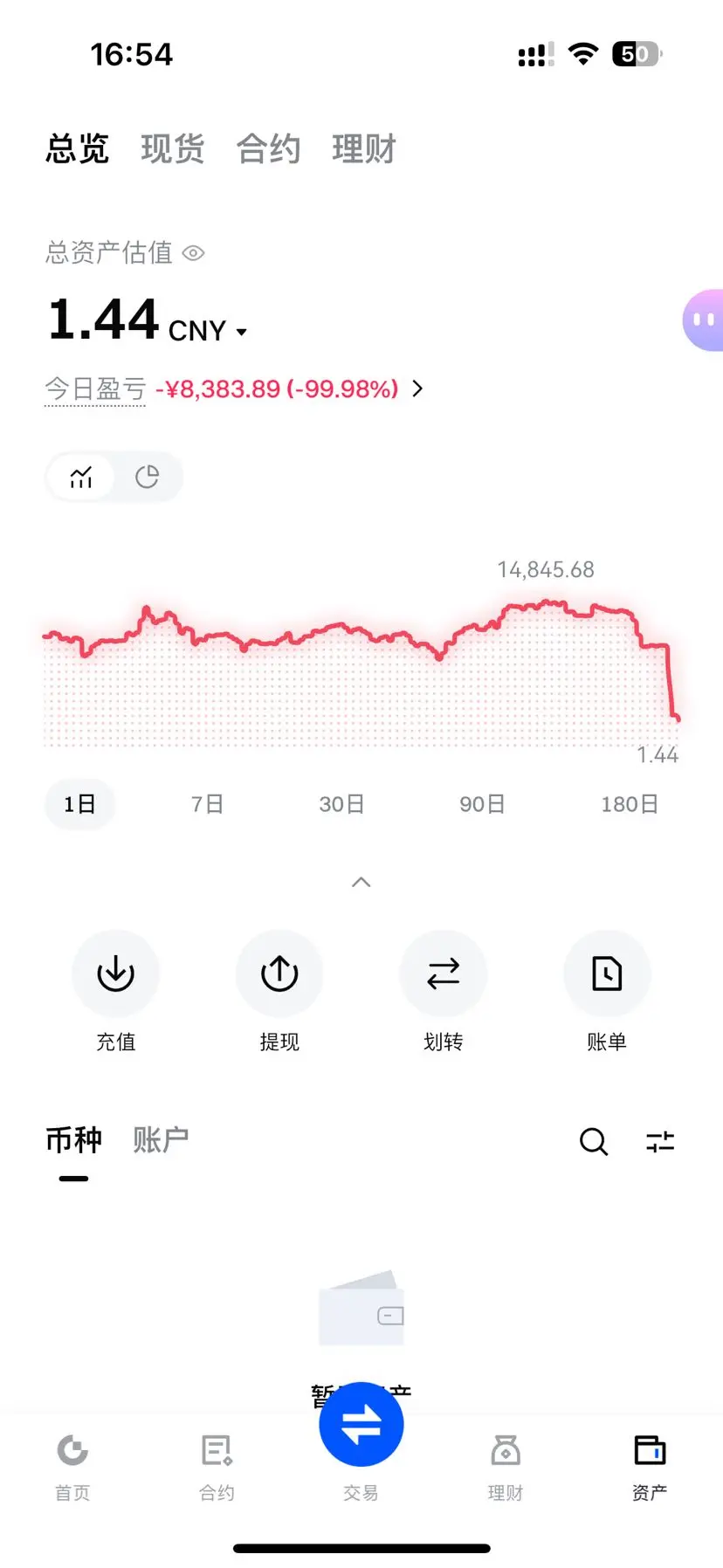Tap 提现 to withdraw funds
This screenshot has width=723, height=1568.
coord(279,973)
